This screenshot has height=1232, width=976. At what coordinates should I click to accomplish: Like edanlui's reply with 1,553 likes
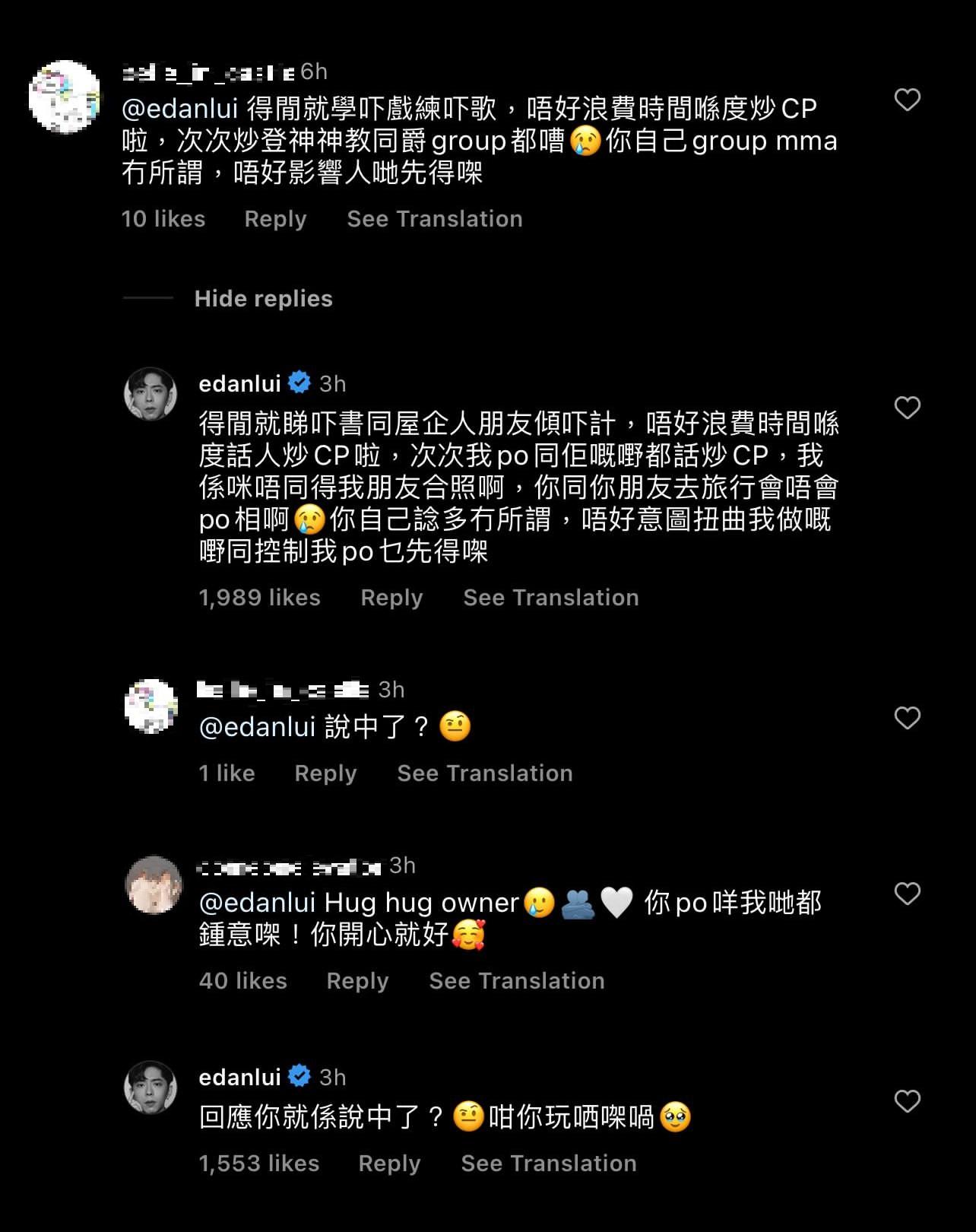[x=907, y=1101]
